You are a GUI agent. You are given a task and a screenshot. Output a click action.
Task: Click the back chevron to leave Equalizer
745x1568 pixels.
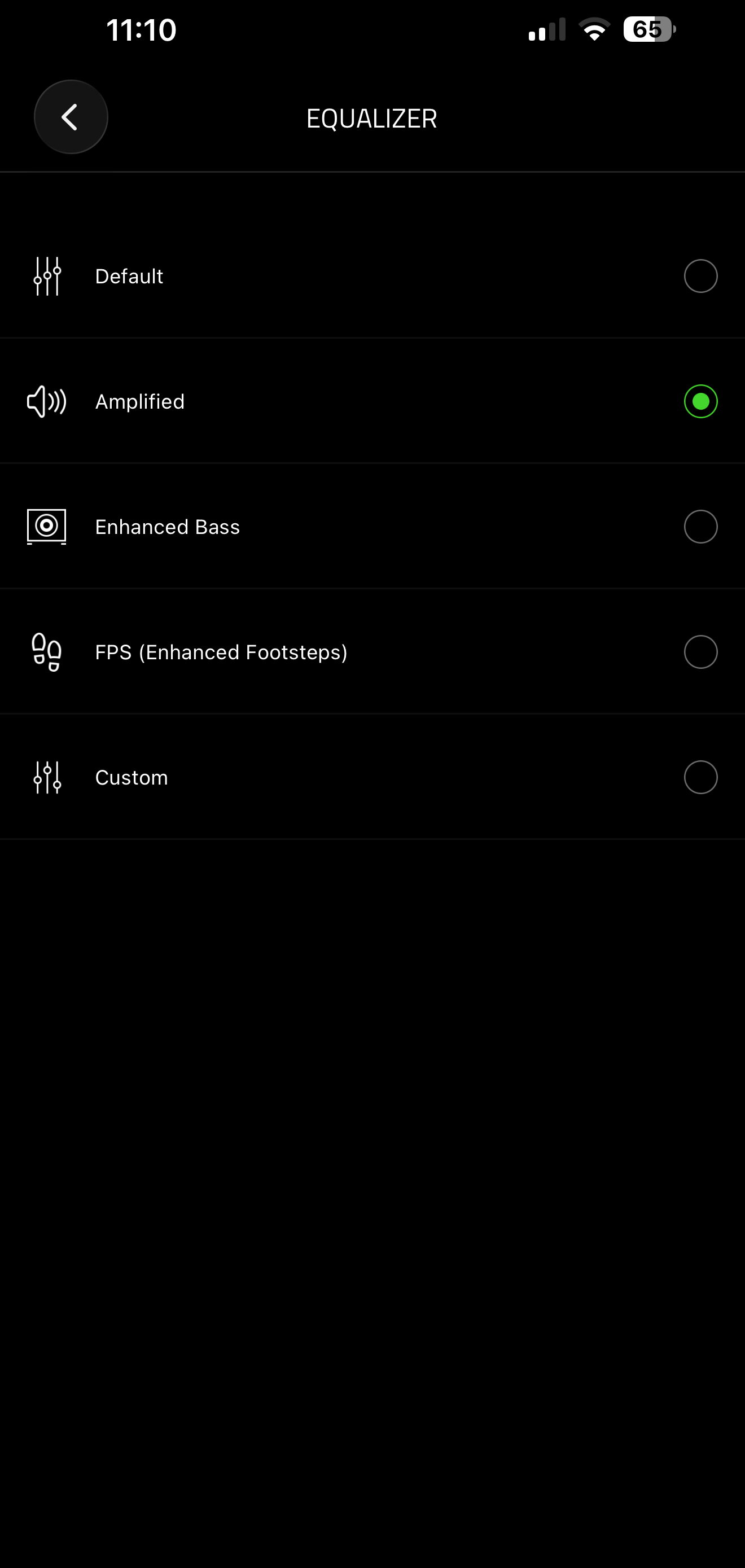[71, 116]
